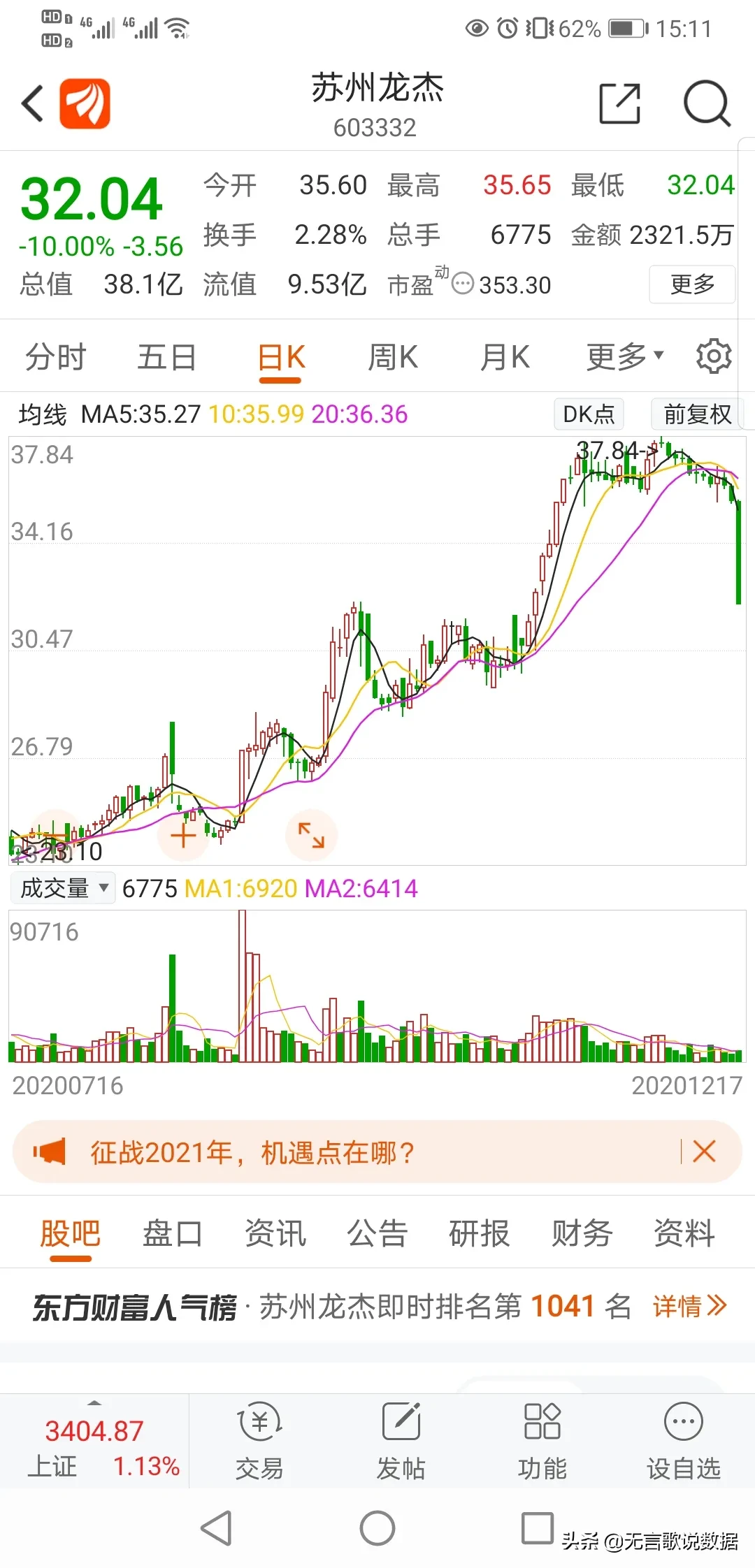Toggle the DK点 indicator

(589, 414)
